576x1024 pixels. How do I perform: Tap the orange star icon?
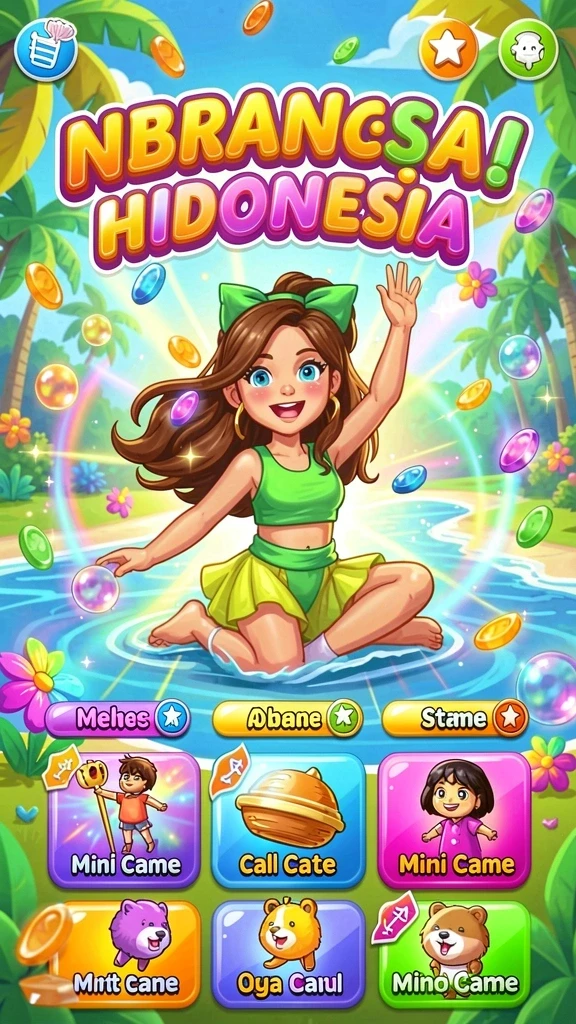pos(449,50)
